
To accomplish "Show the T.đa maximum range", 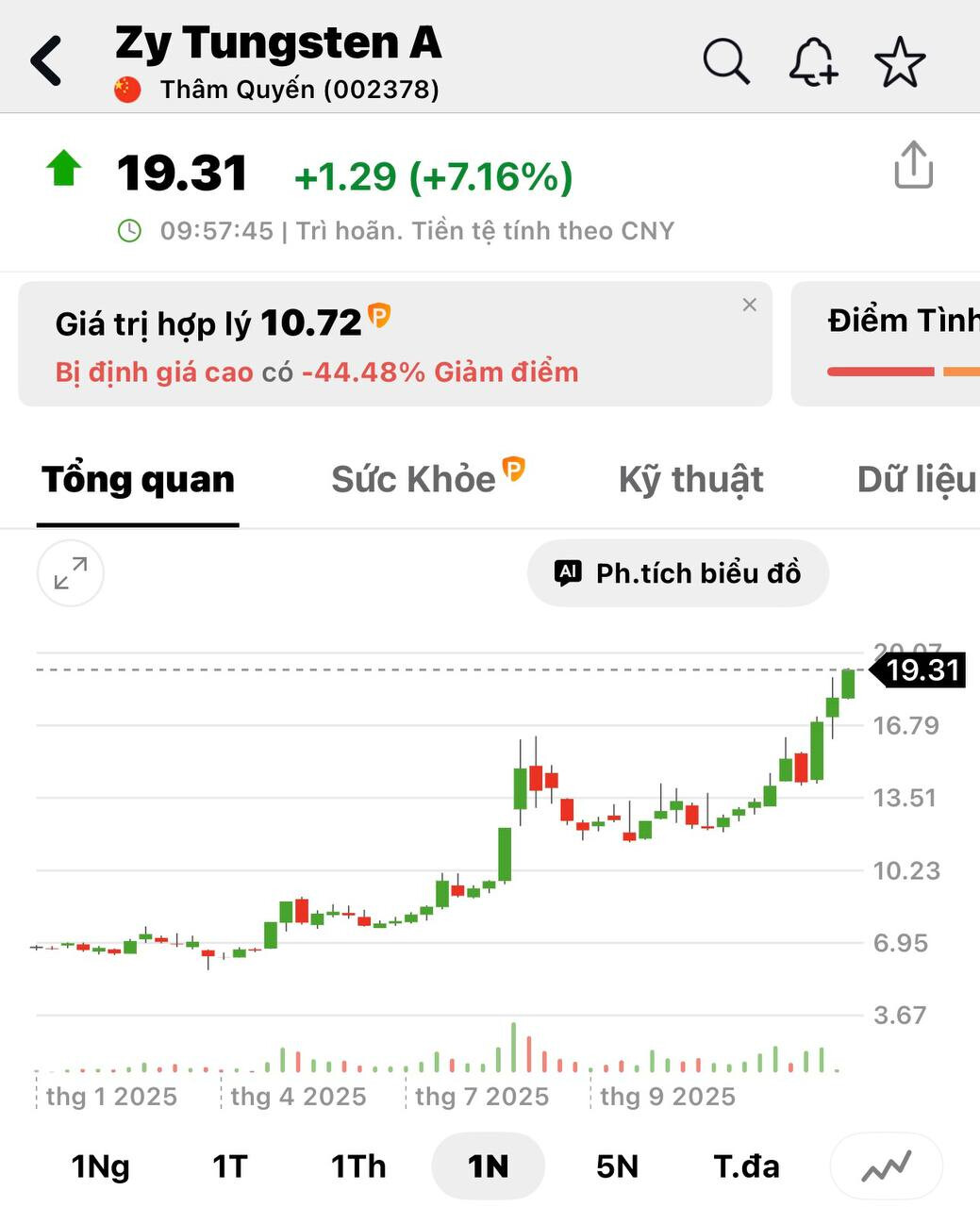I will coord(746,1166).
